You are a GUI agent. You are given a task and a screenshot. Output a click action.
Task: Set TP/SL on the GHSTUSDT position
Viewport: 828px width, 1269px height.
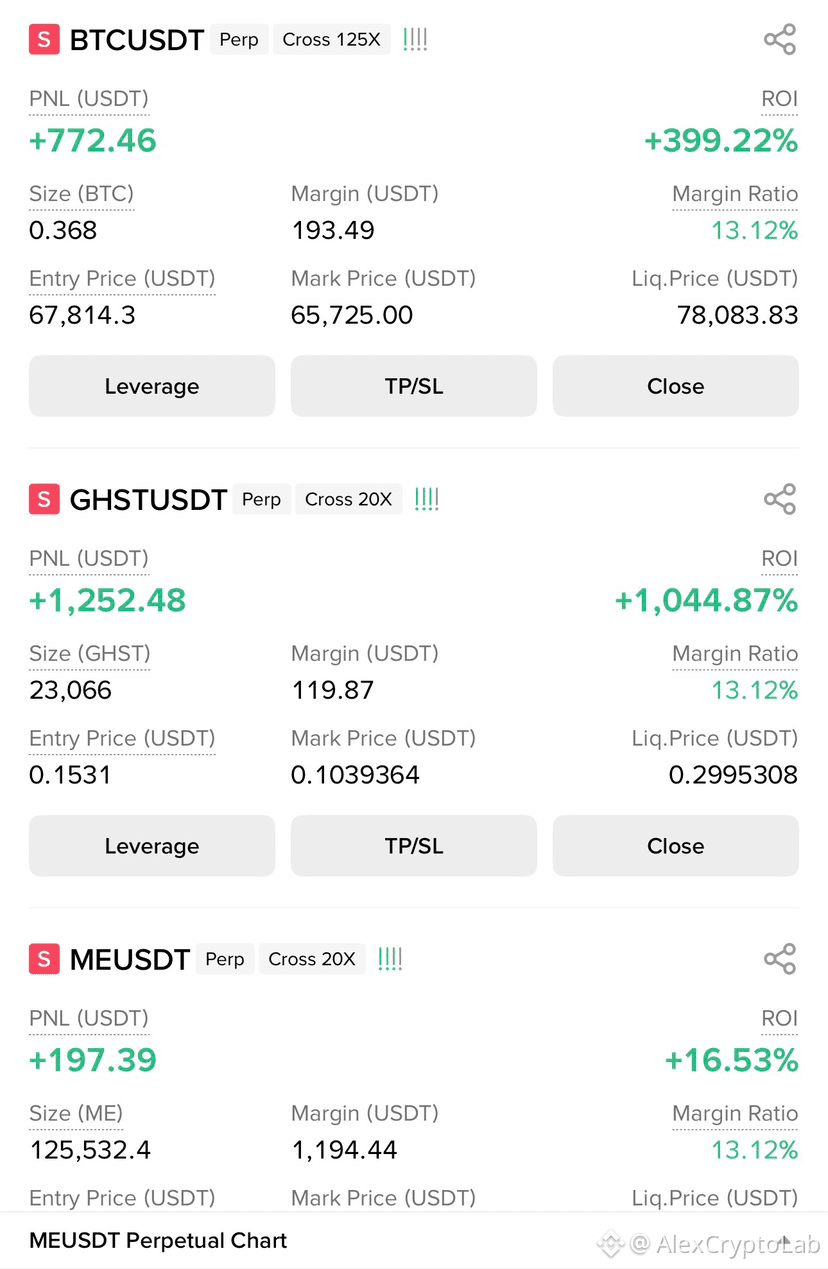coord(414,846)
